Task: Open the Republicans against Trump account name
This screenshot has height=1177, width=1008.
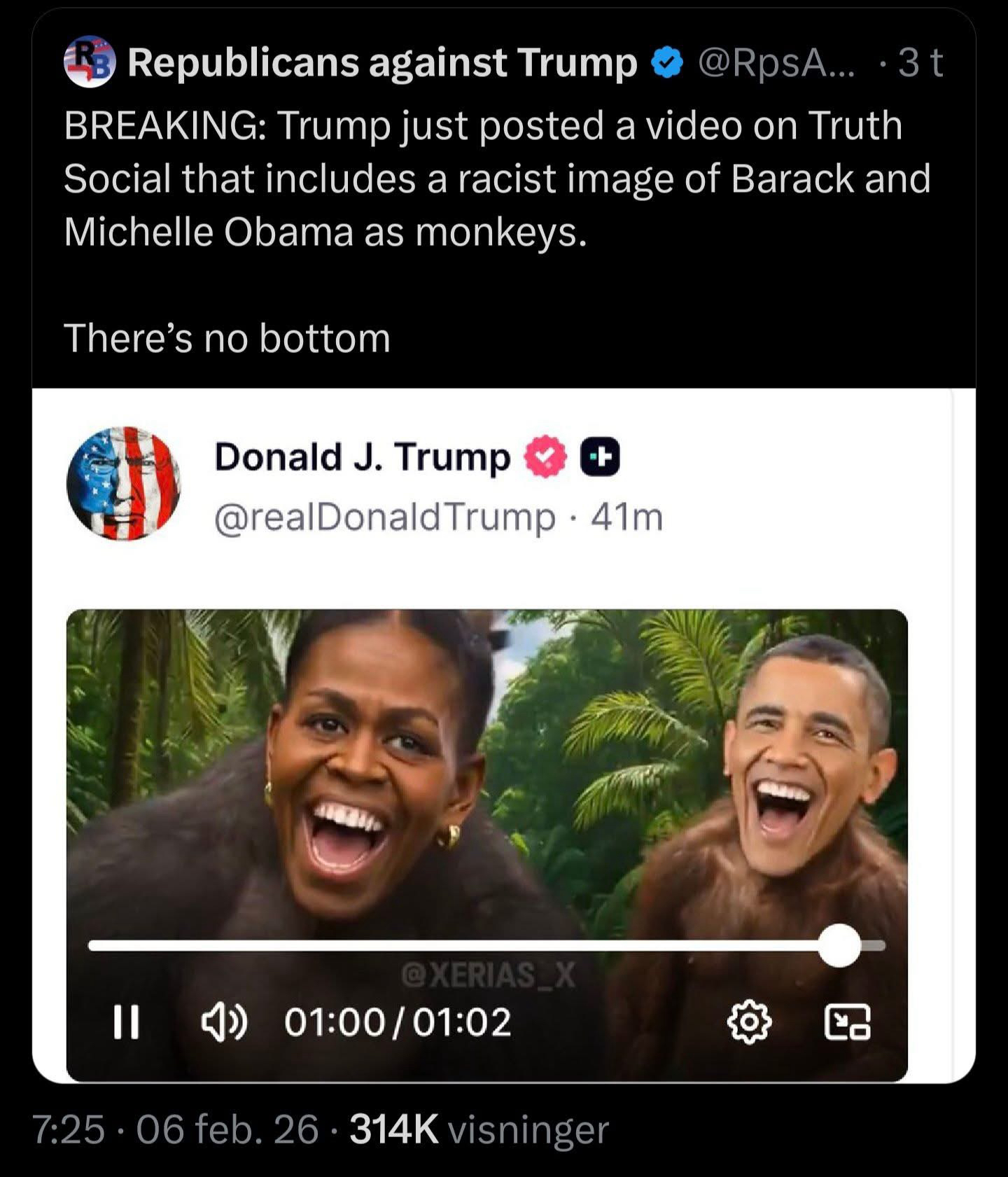Action: (381, 63)
